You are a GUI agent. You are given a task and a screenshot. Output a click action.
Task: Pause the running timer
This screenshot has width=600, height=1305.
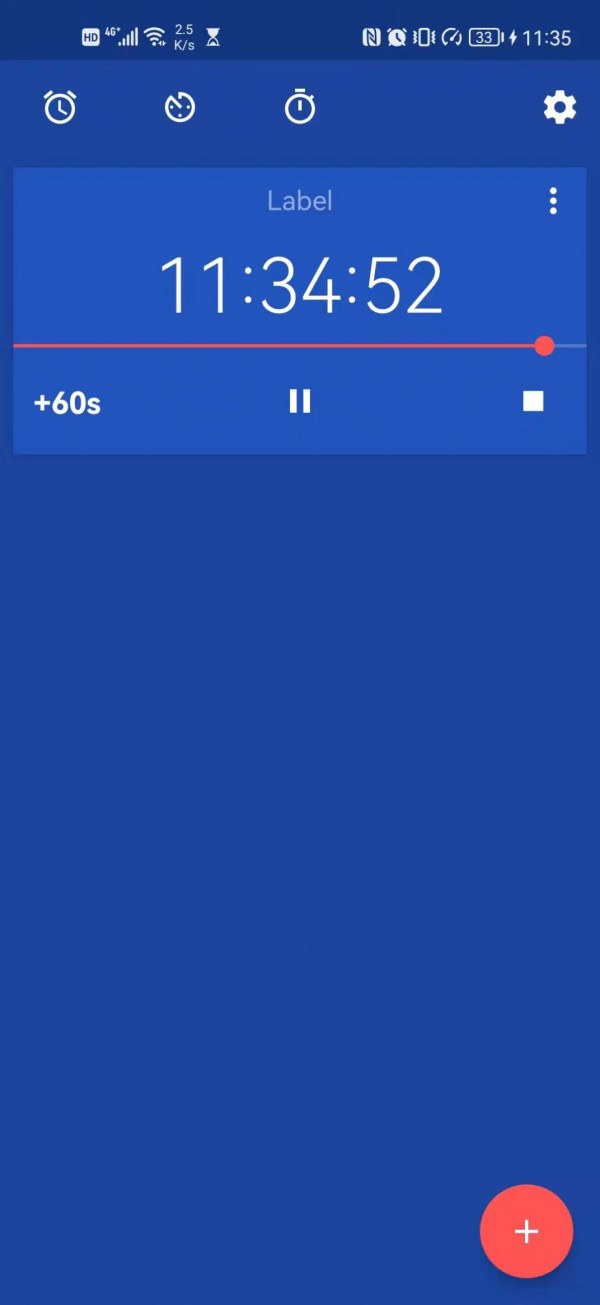click(300, 402)
